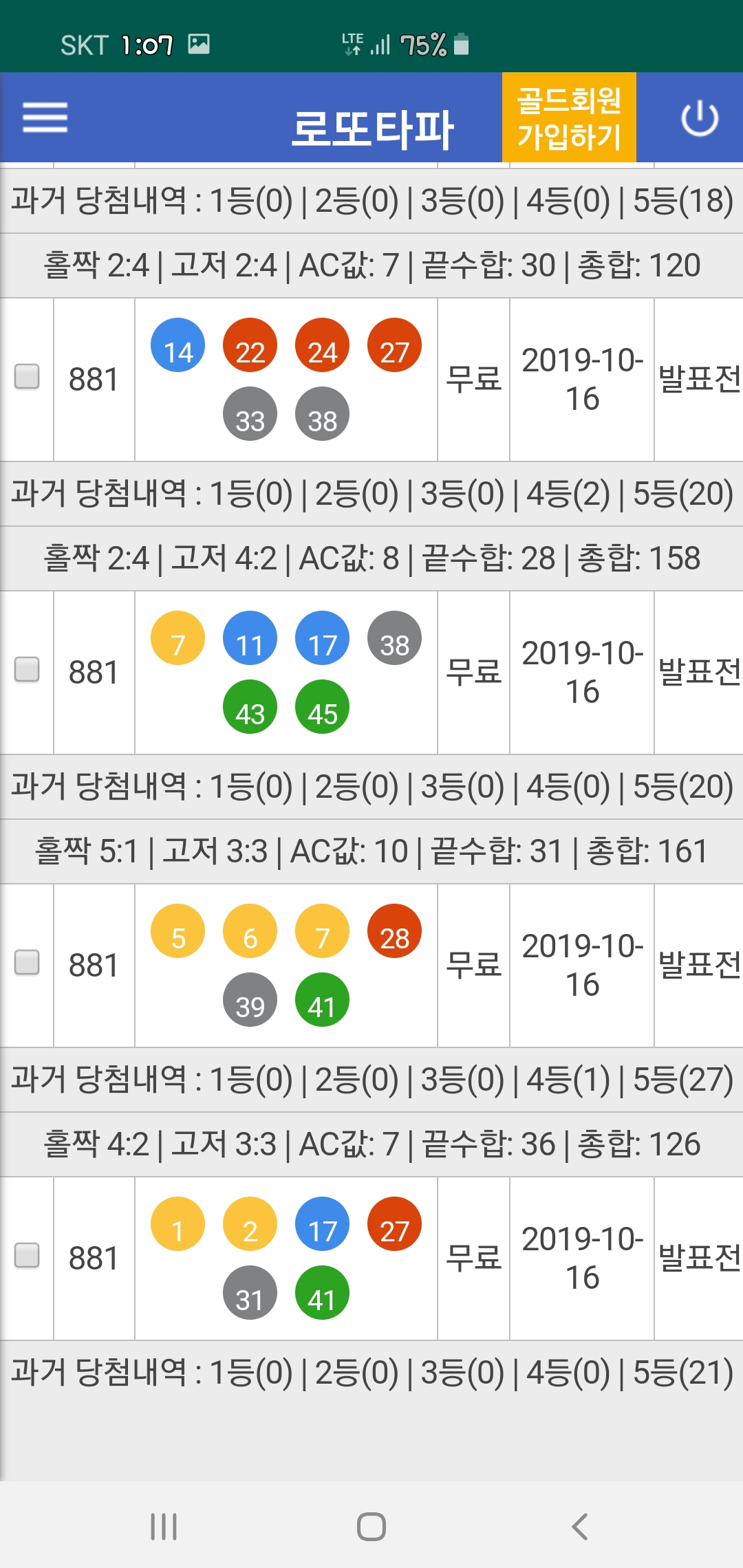Mark the checkbox for numbers 1 2 17 27

click(x=27, y=1255)
